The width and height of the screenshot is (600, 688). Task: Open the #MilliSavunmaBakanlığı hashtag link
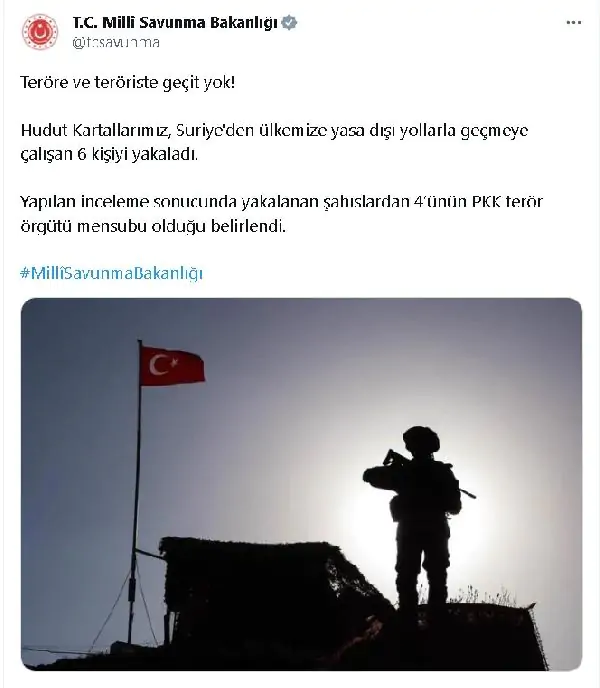(112, 273)
